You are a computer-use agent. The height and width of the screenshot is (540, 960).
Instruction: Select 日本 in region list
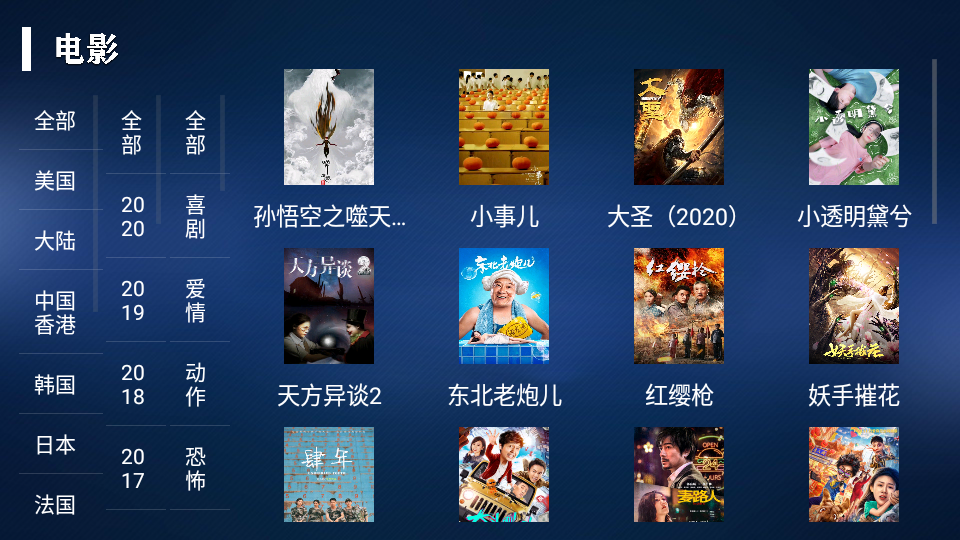coord(55,445)
